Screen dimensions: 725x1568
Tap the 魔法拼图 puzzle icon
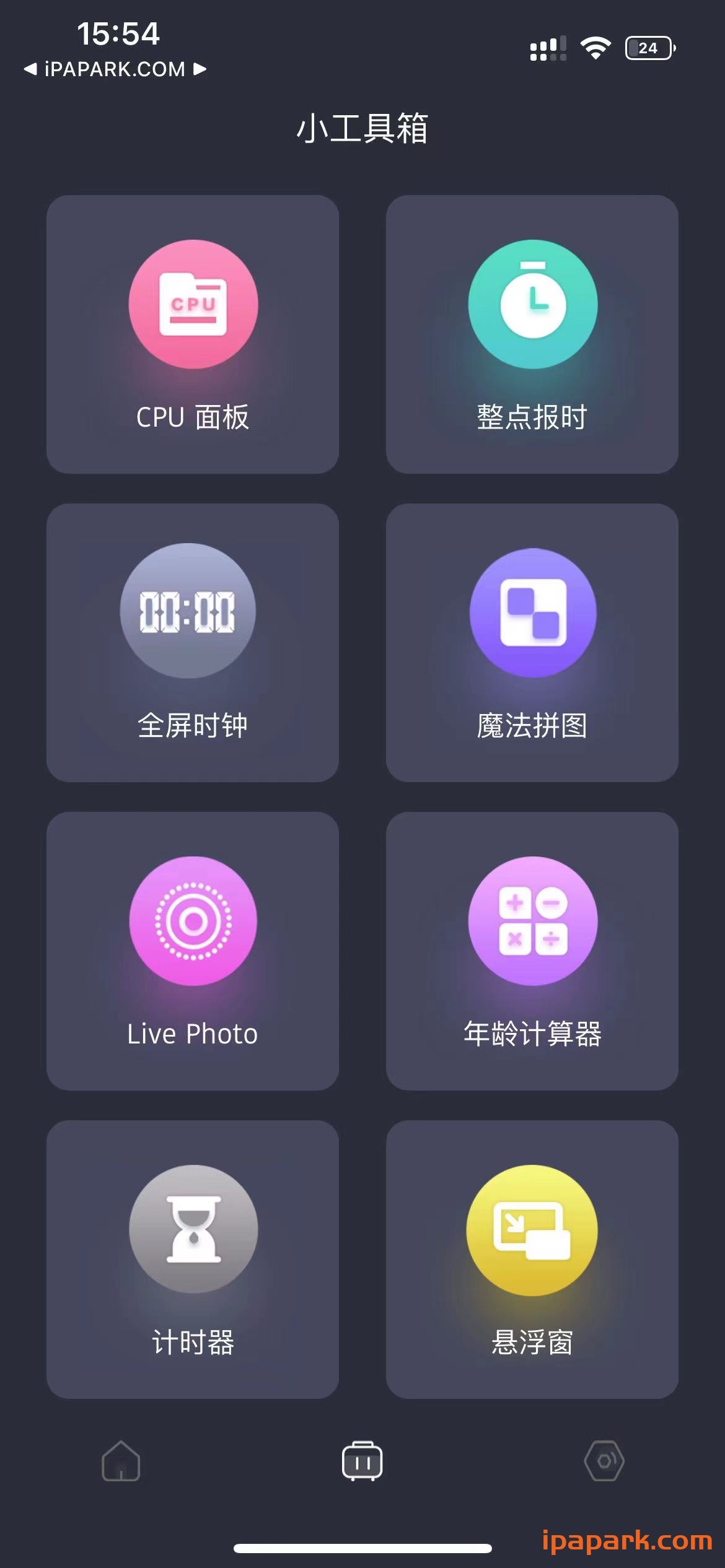tap(532, 611)
